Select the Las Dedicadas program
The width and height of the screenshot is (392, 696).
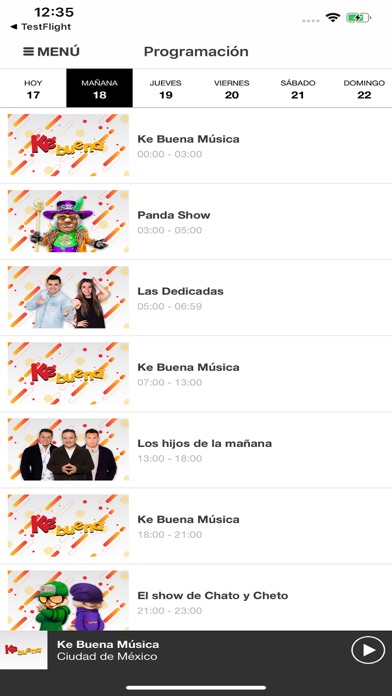(x=196, y=297)
